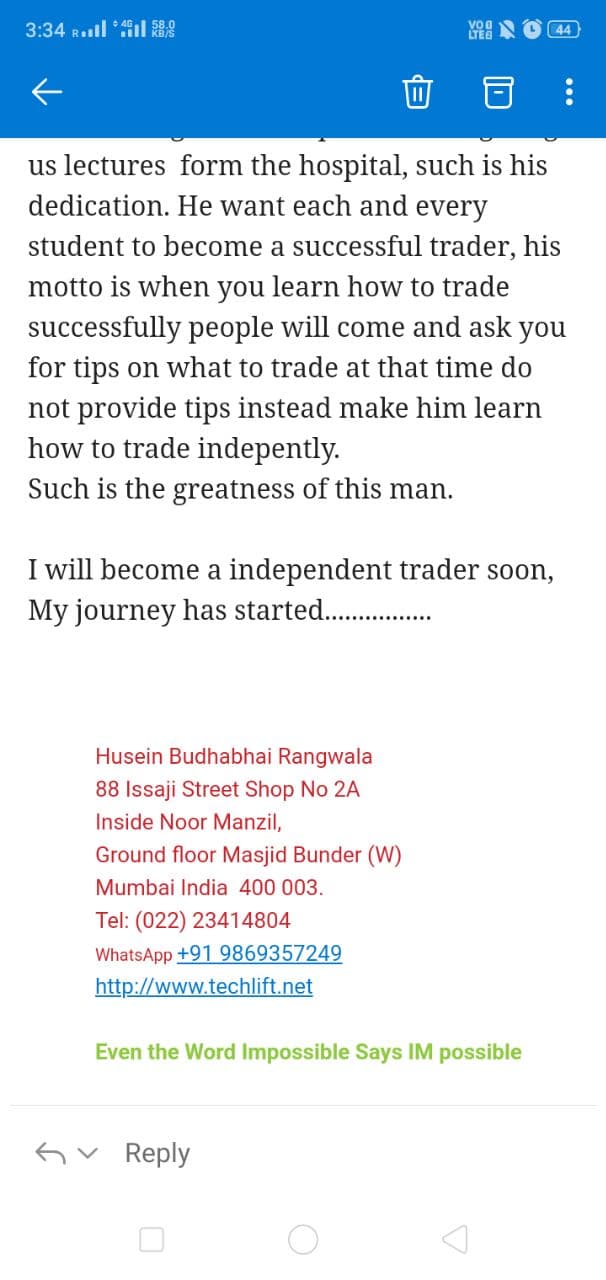
Task: Open the WhatsApp number +91 9869357249
Action: [259, 953]
